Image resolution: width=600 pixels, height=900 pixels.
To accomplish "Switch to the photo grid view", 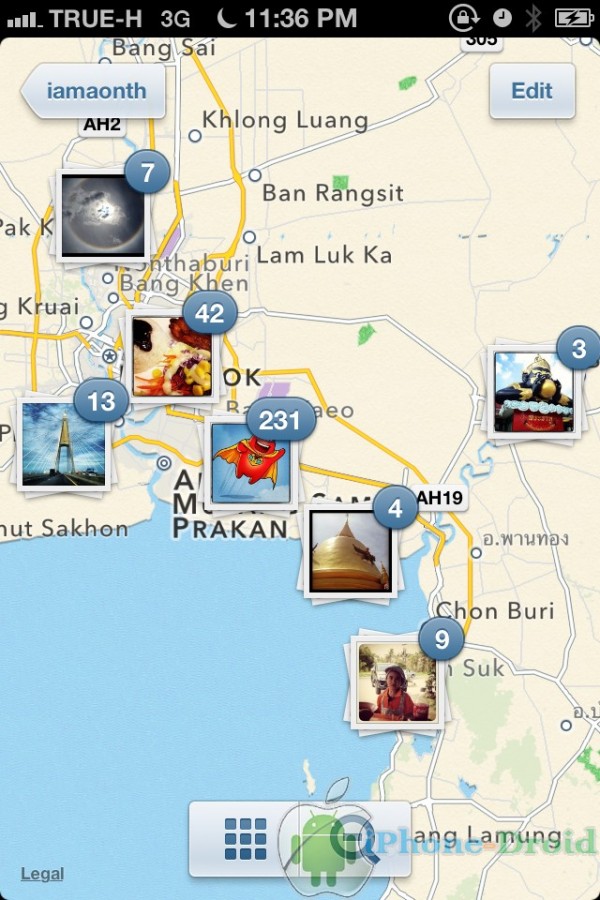I will coord(245,838).
